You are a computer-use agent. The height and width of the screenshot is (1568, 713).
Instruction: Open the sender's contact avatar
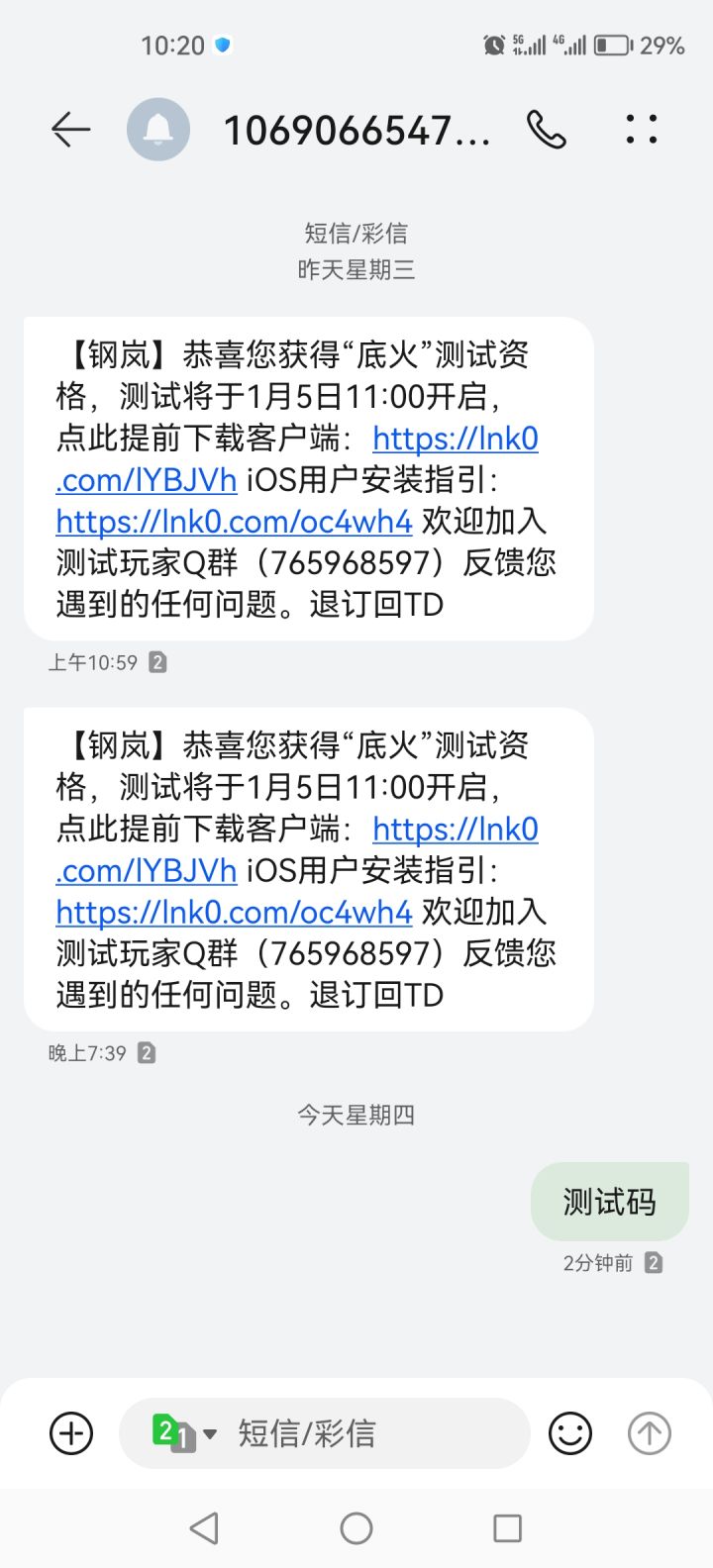coord(158,130)
